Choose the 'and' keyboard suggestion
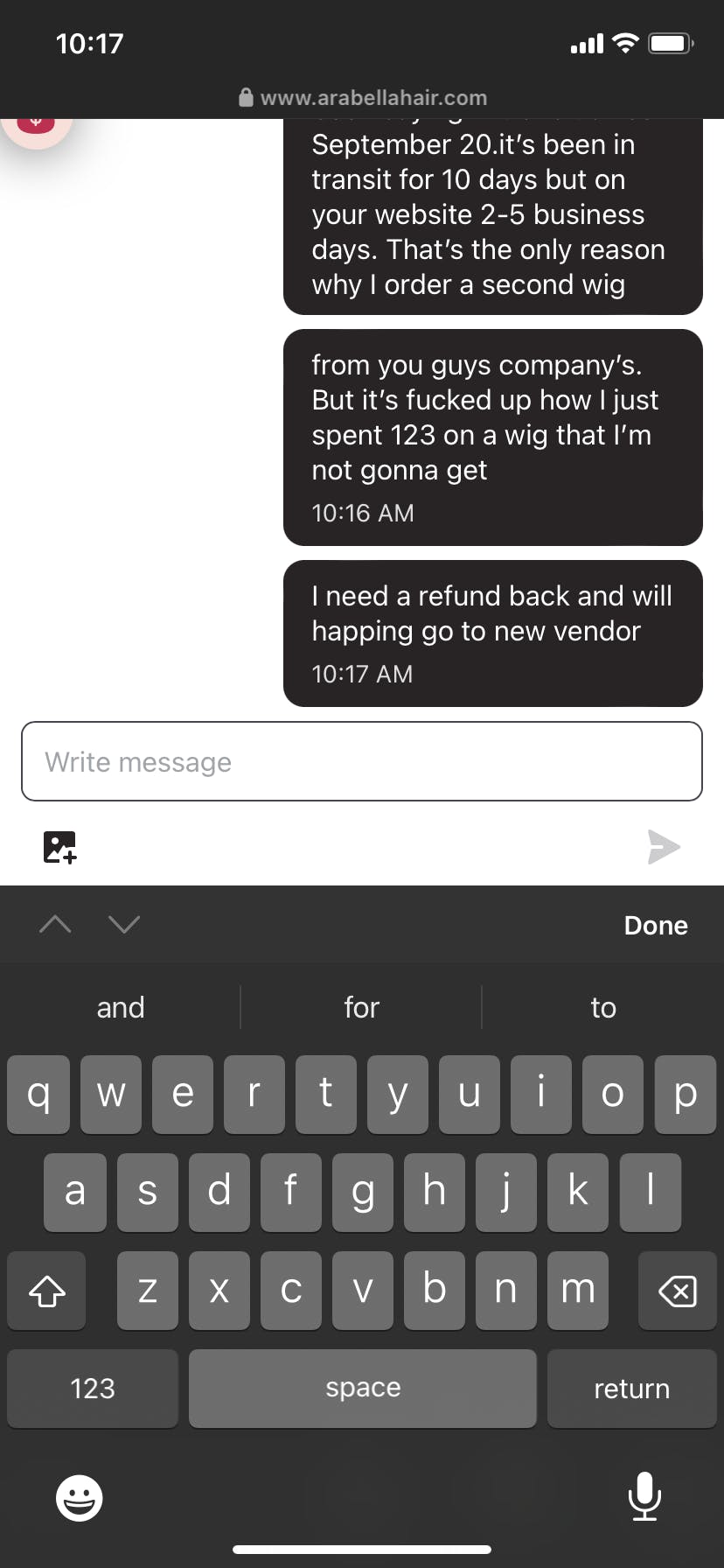Screen dimensions: 724x1568 pyautogui.click(x=121, y=1008)
